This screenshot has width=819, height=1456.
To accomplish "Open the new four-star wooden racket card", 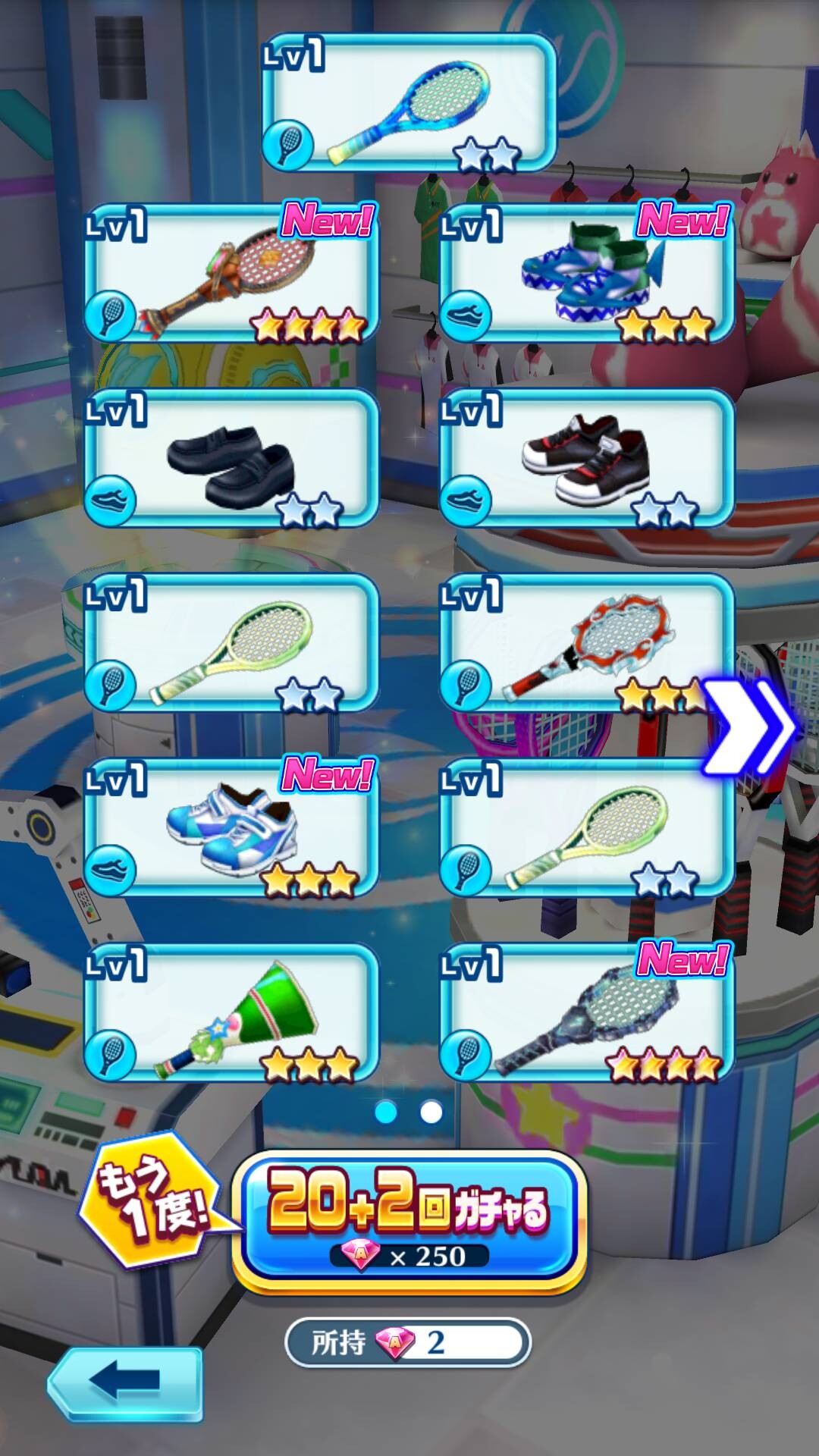I will (x=231, y=273).
